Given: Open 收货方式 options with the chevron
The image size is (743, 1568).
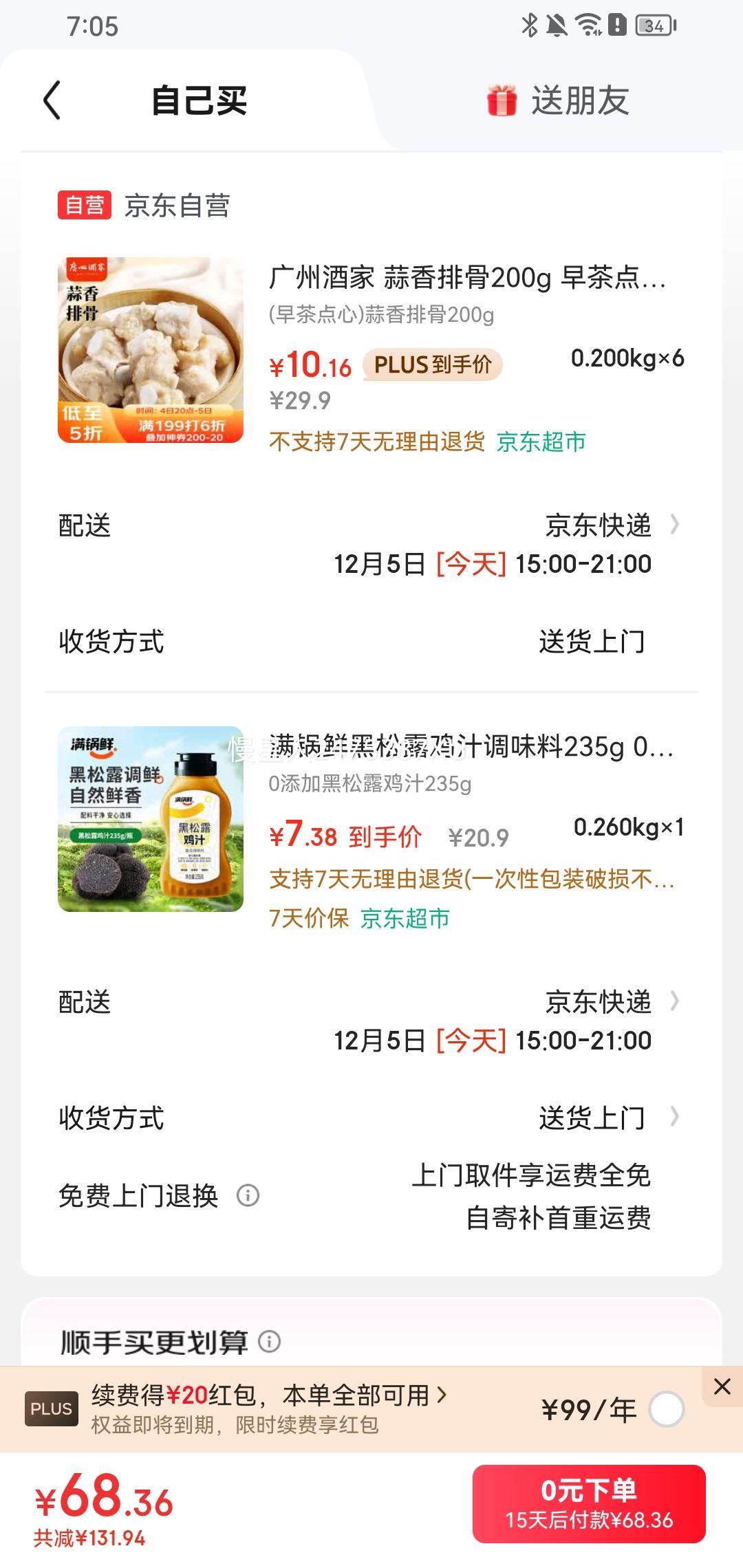Looking at the screenshot, I should click(674, 1117).
